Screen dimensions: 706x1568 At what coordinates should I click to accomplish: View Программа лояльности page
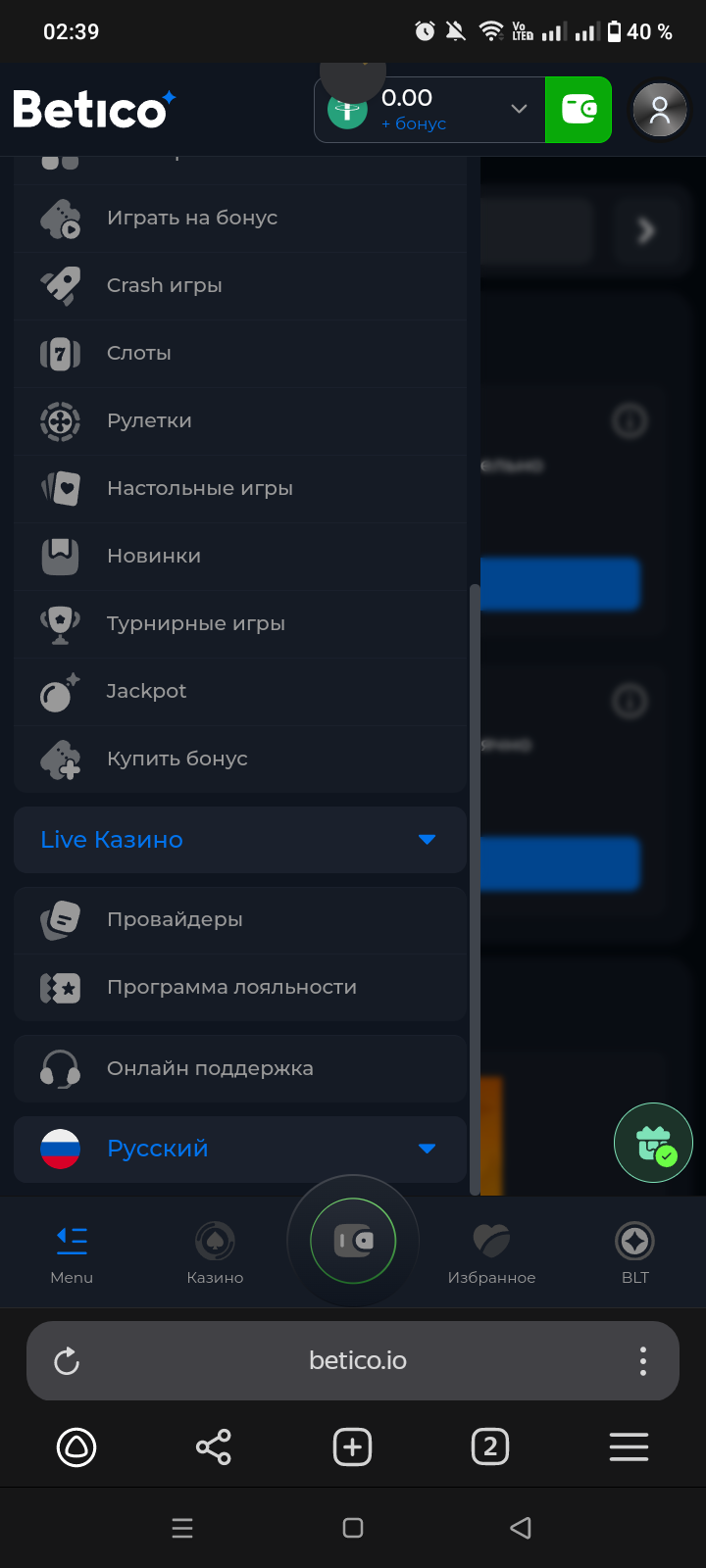pyautogui.click(x=240, y=988)
